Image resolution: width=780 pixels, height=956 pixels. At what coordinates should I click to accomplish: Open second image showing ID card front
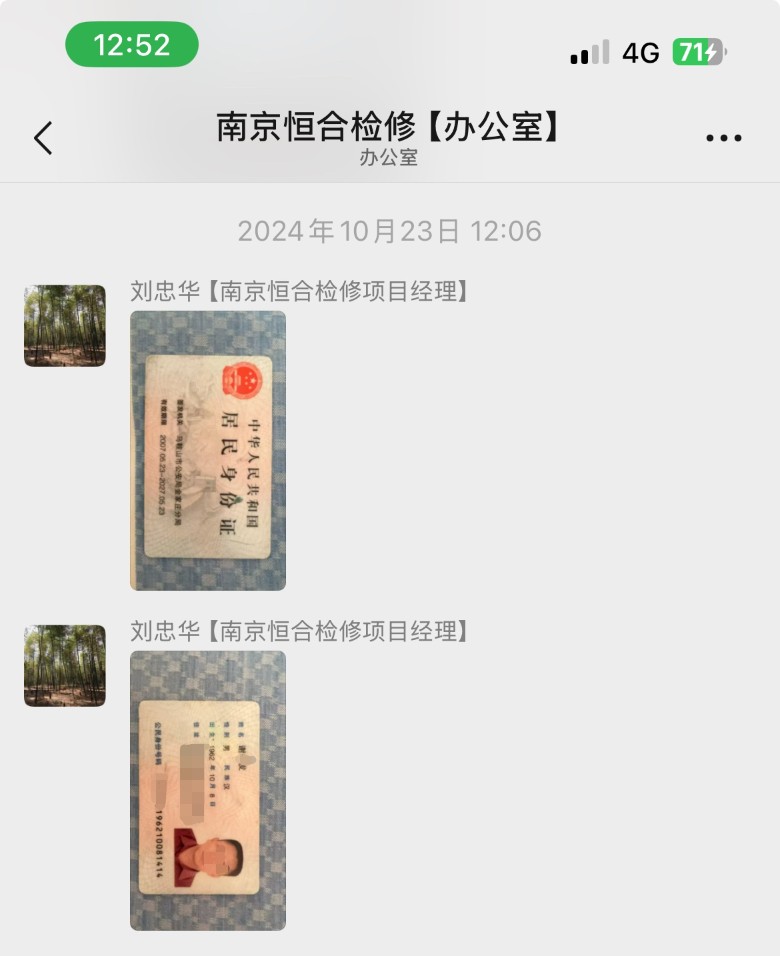(x=208, y=790)
